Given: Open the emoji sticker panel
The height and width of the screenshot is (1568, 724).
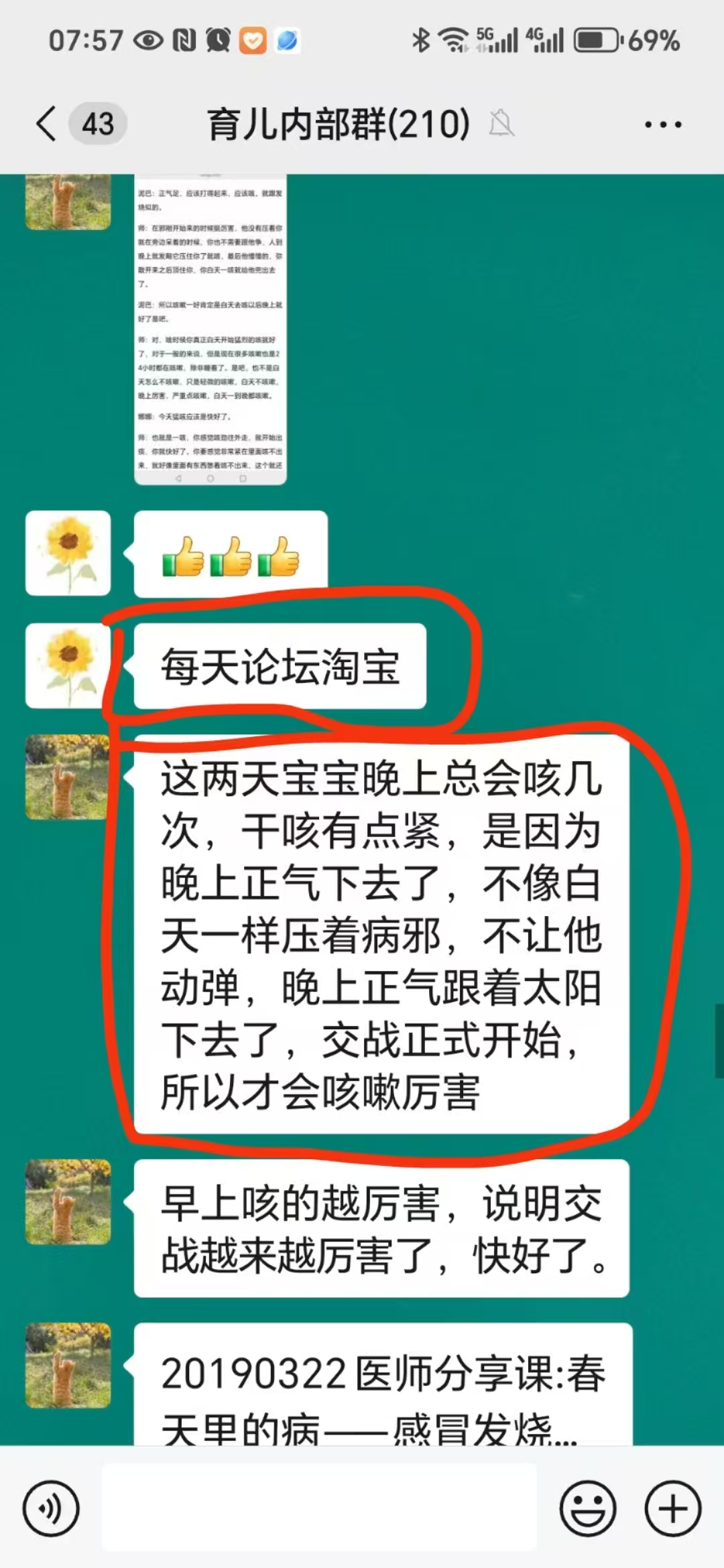Looking at the screenshot, I should 587,1509.
